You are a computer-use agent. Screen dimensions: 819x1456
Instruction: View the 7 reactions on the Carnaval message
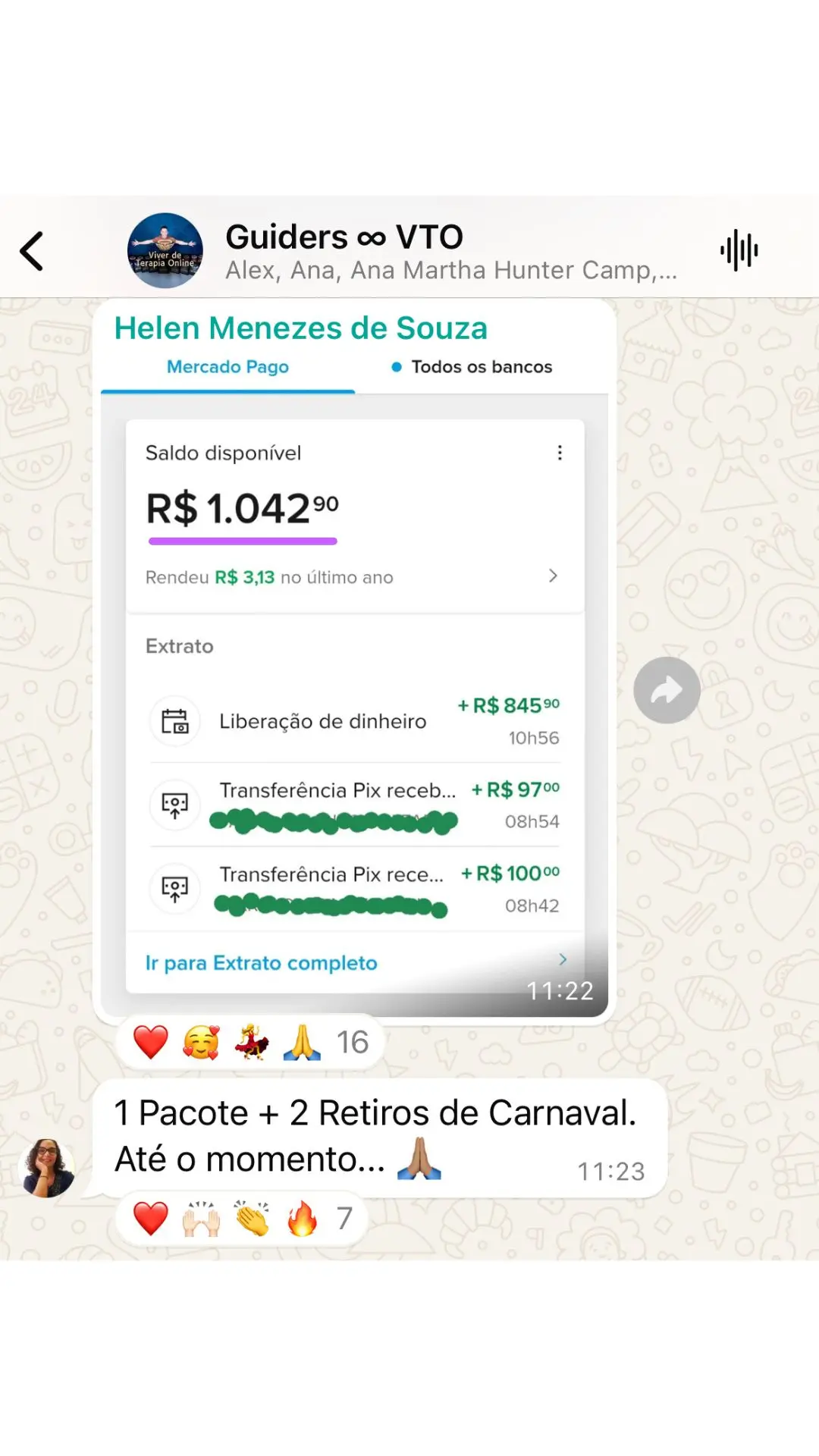click(x=241, y=1219)
